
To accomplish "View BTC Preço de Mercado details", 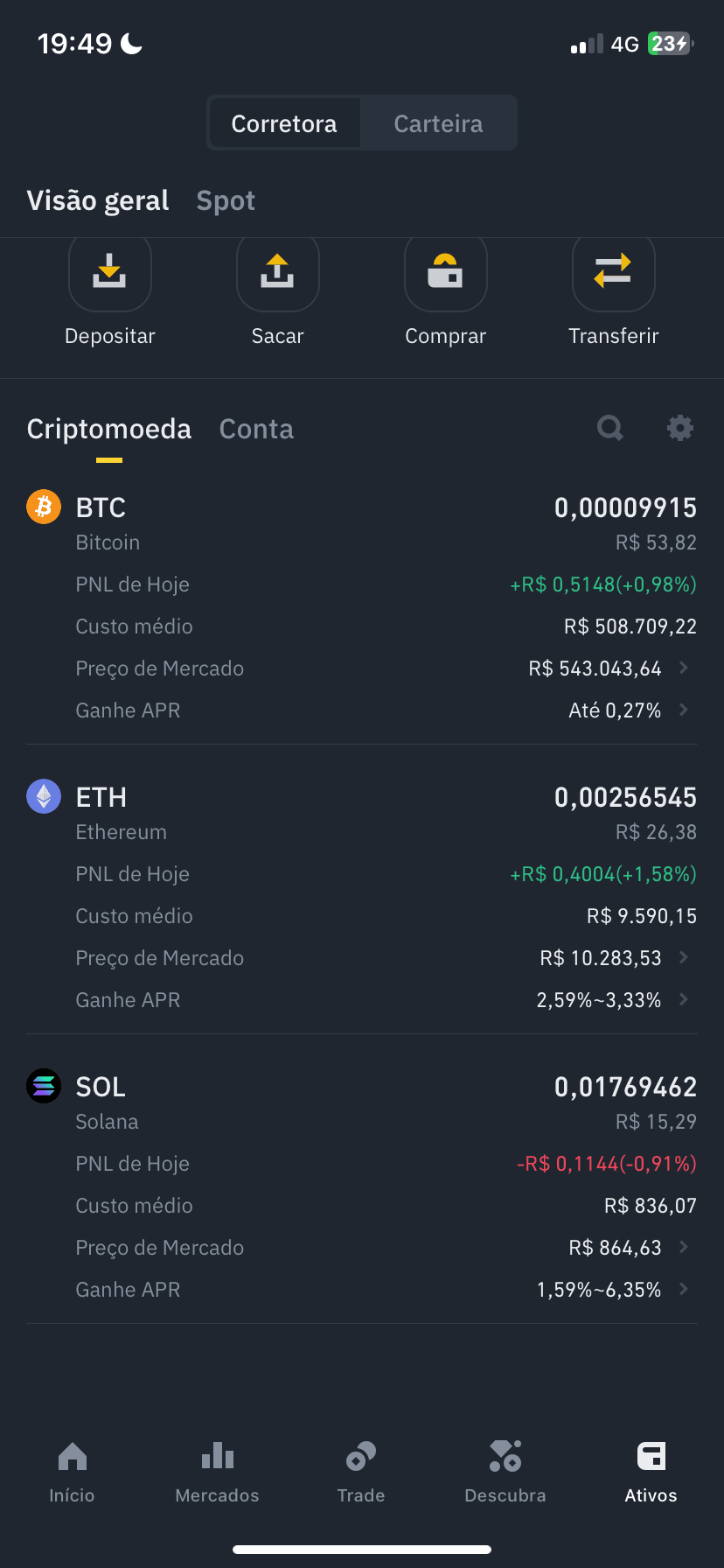I will coord(362,668).
